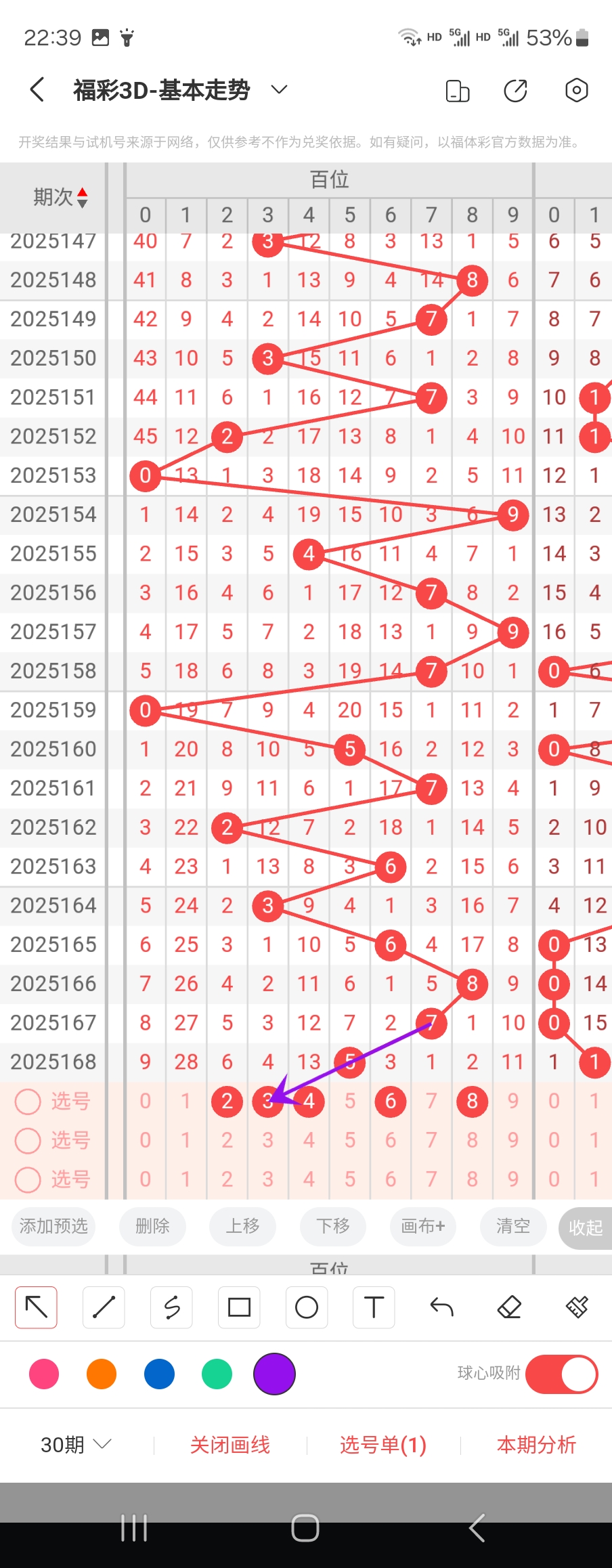Select the straight line drawing tool
The image size is (612, 1568).
pos(104,1307)
